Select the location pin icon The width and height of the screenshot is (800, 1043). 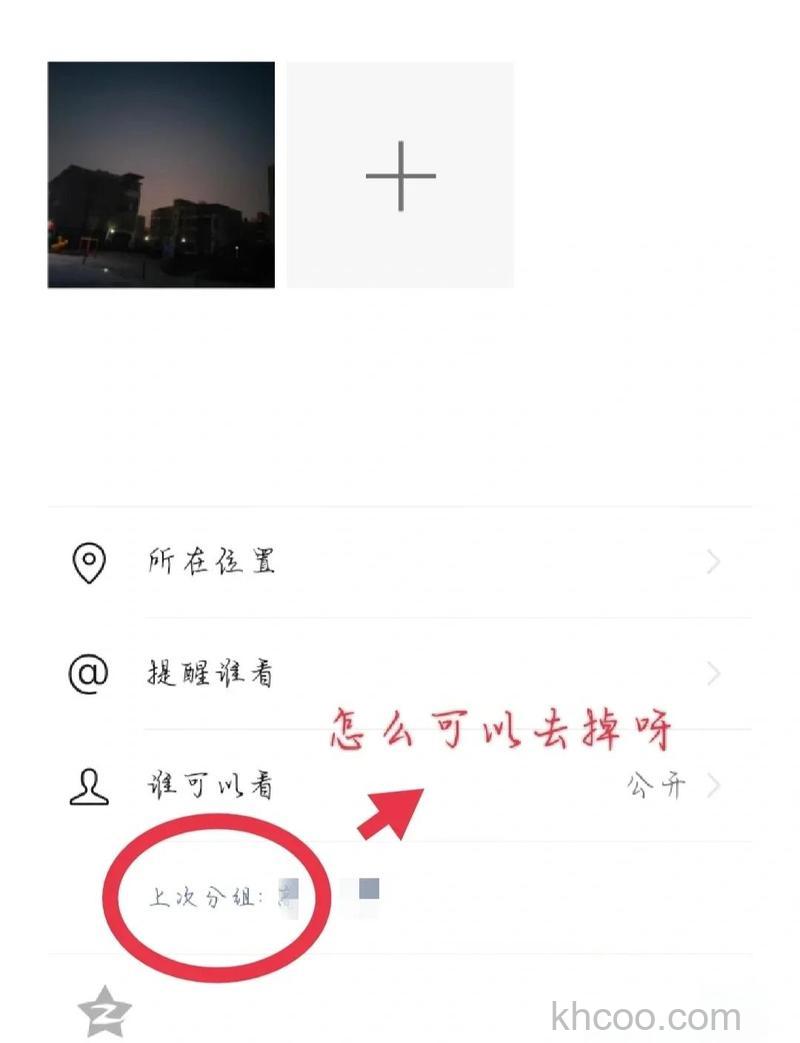(88, 561)
